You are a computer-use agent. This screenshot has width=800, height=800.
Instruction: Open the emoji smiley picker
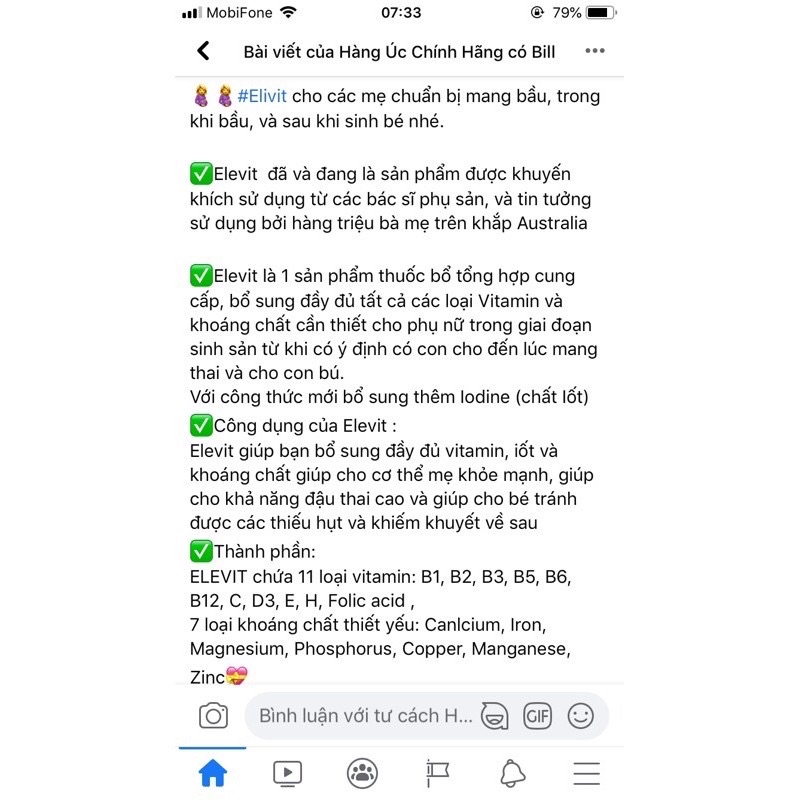pos(580,715)
